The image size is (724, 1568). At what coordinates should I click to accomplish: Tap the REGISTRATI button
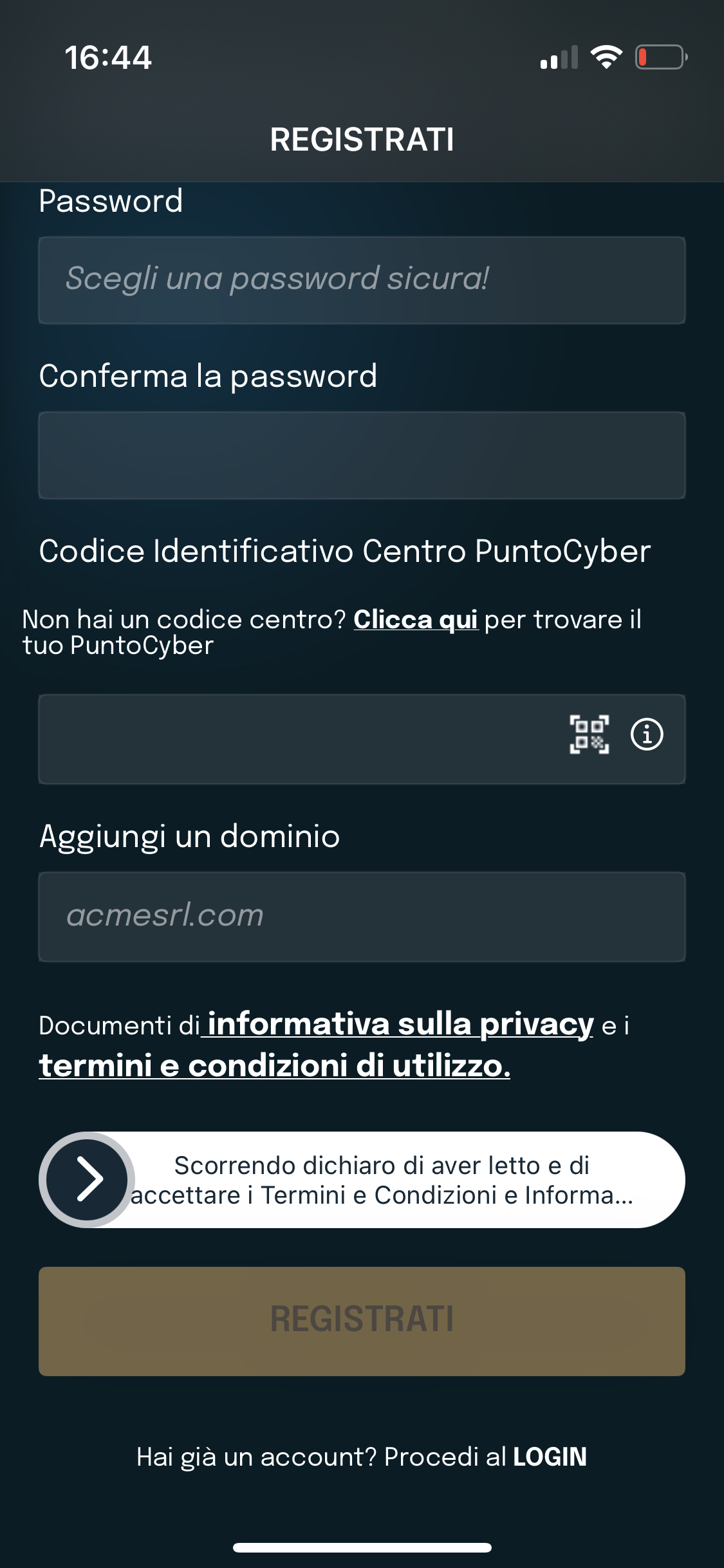[x=362, y=1321]
